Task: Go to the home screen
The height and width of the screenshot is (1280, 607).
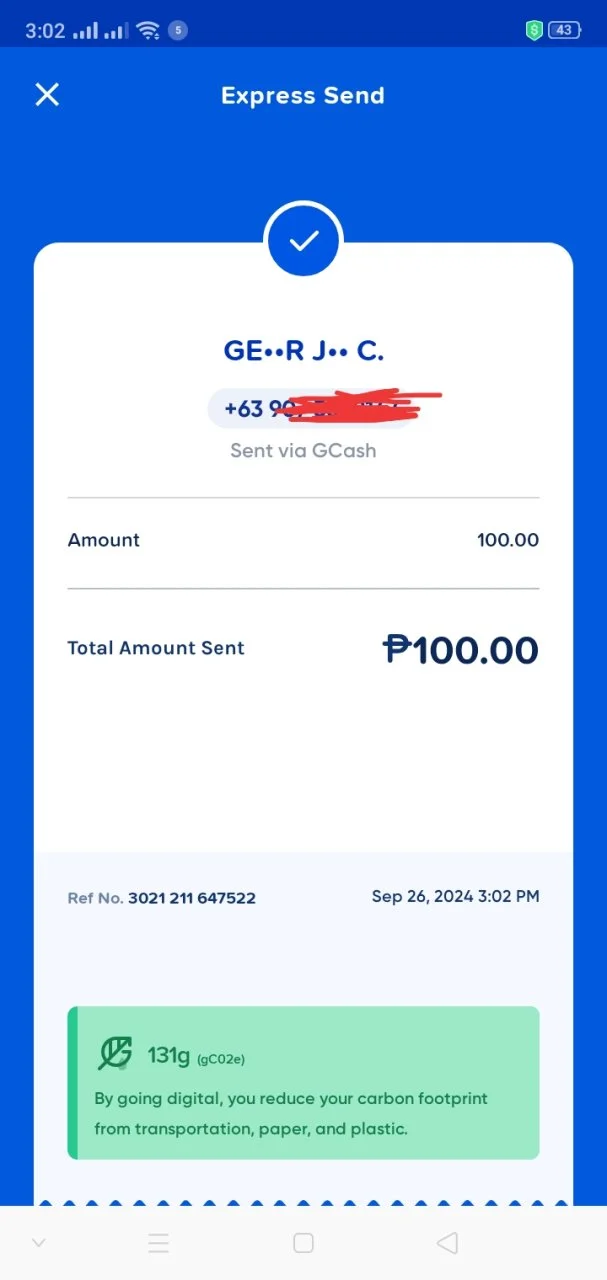Action: [303, 1243]
